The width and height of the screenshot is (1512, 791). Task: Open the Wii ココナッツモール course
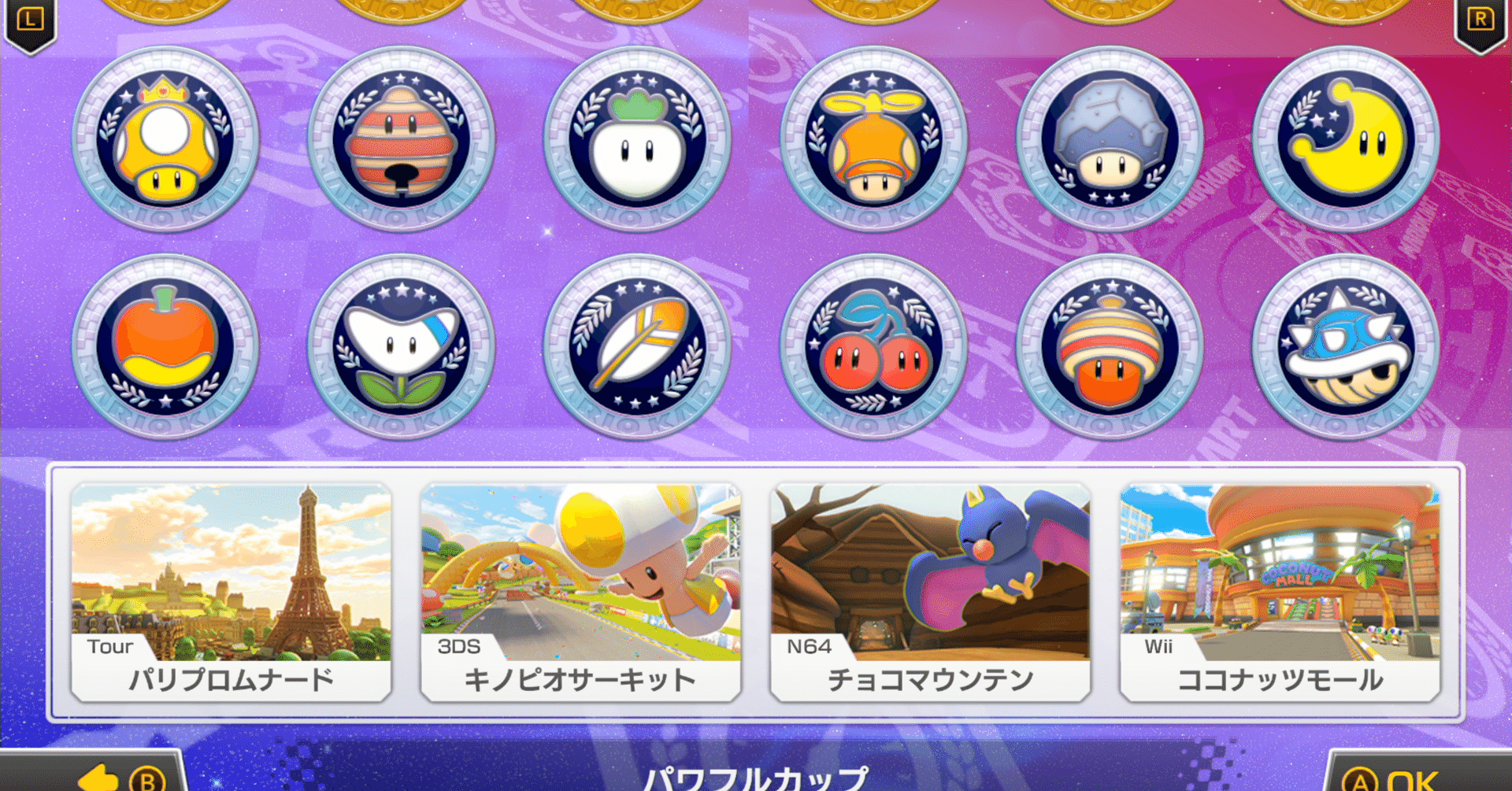point(1280,592)
